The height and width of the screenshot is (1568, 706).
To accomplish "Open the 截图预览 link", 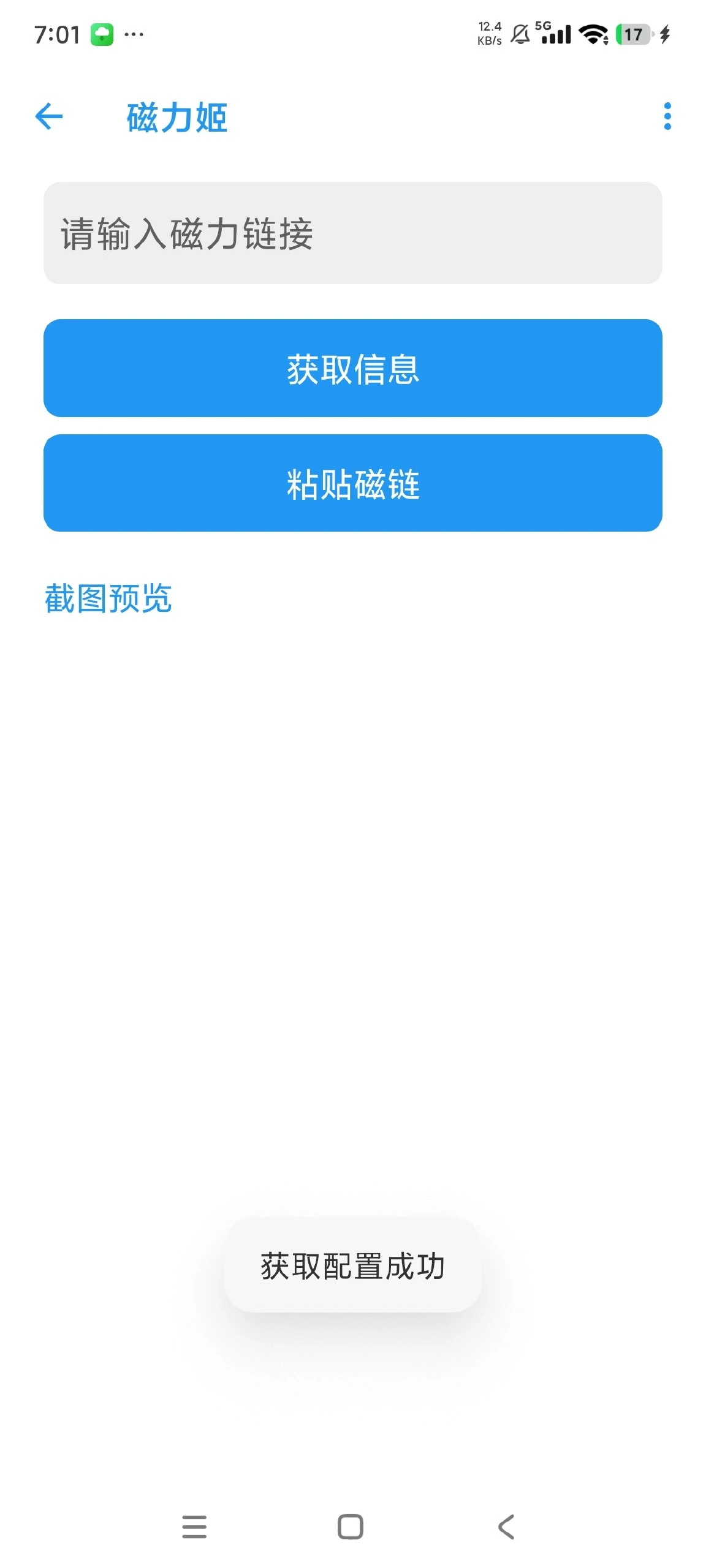I will pyautogui.click(x=108, y=597).
